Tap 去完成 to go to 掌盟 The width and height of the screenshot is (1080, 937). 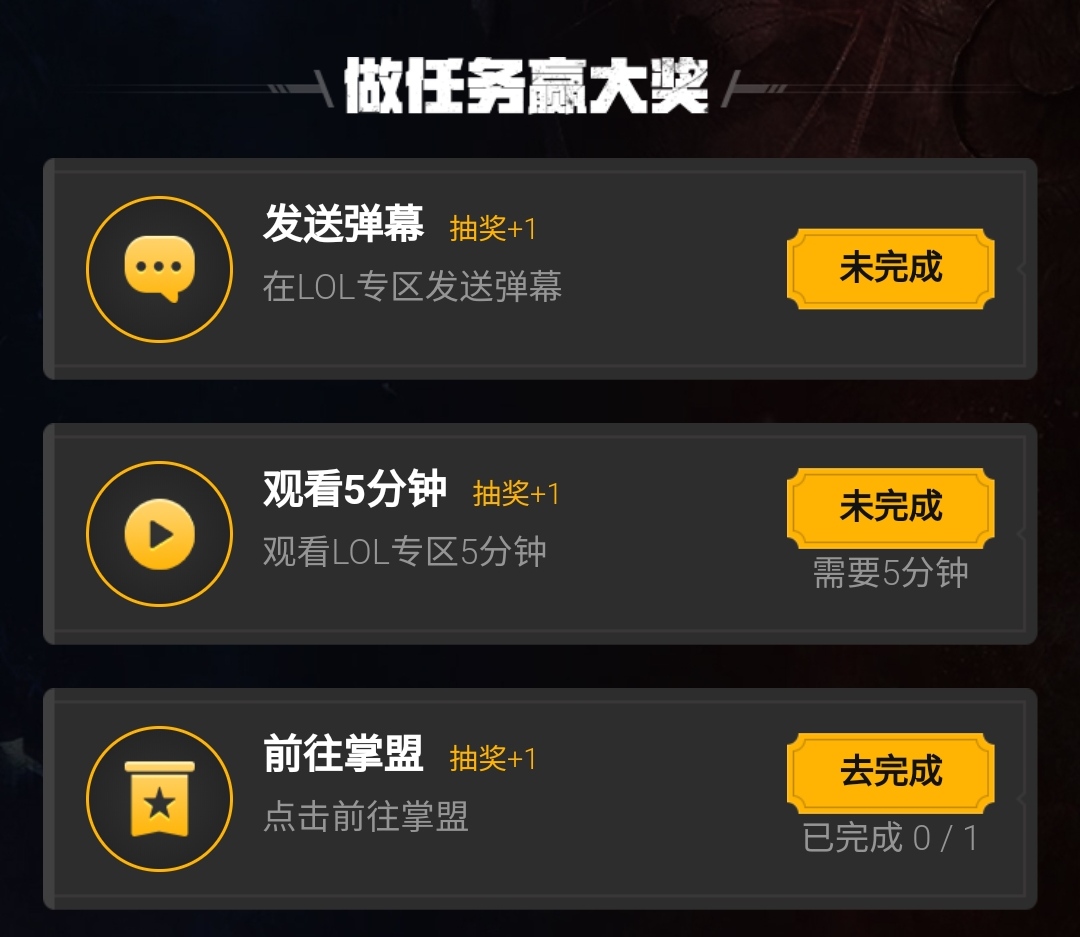coord(890,771)
